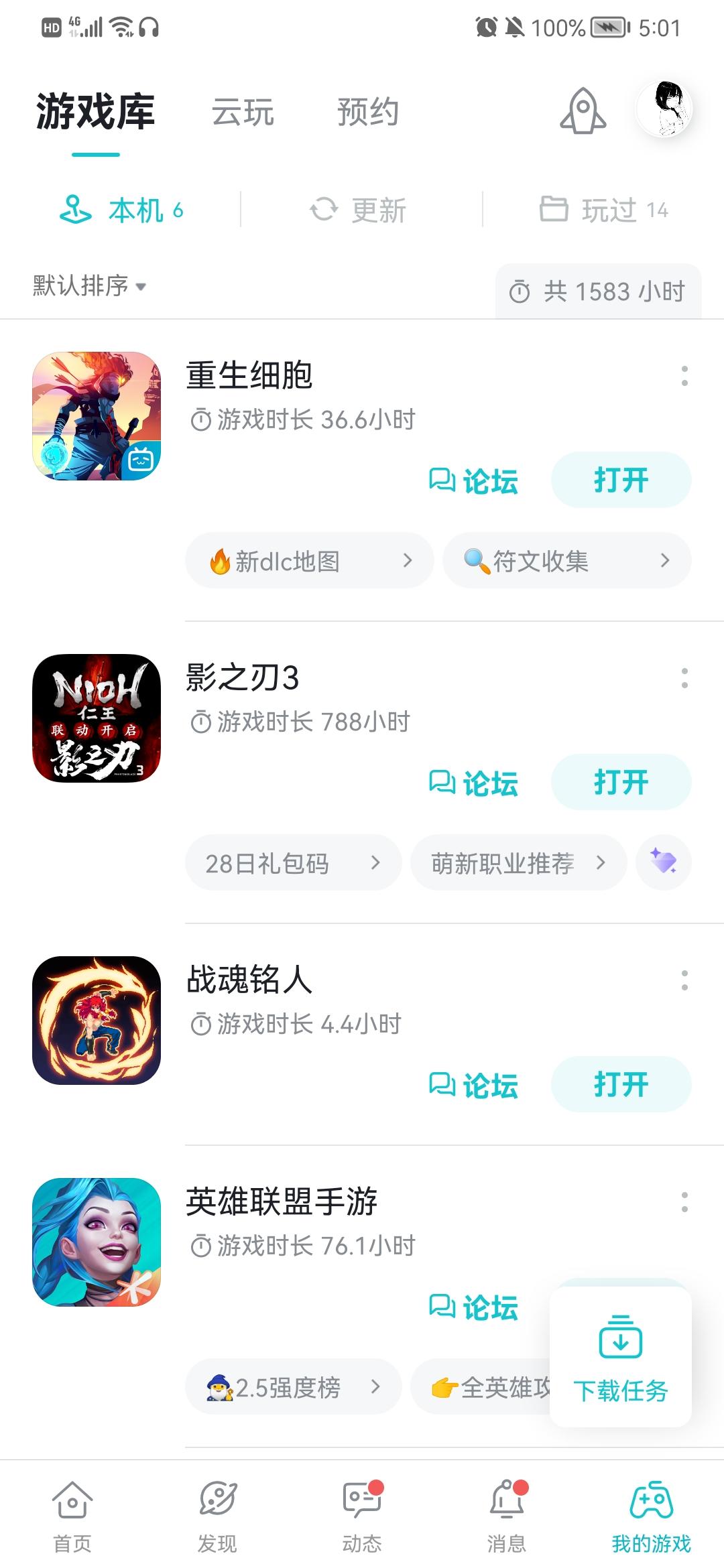
Task: Open the 萌新职业推荐 chip
Action: (518, 863)
